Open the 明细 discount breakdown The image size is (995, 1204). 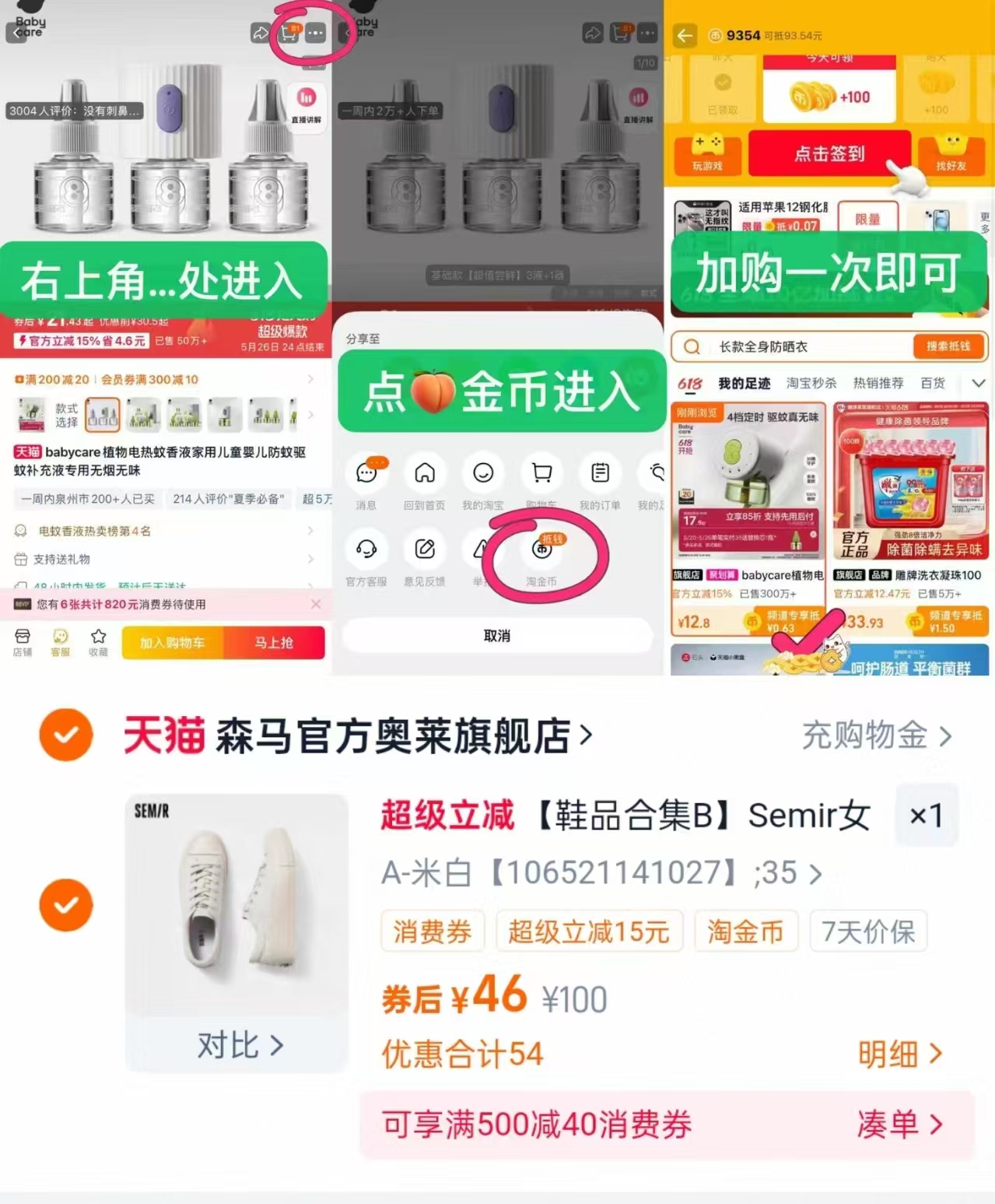[892, 1054]
